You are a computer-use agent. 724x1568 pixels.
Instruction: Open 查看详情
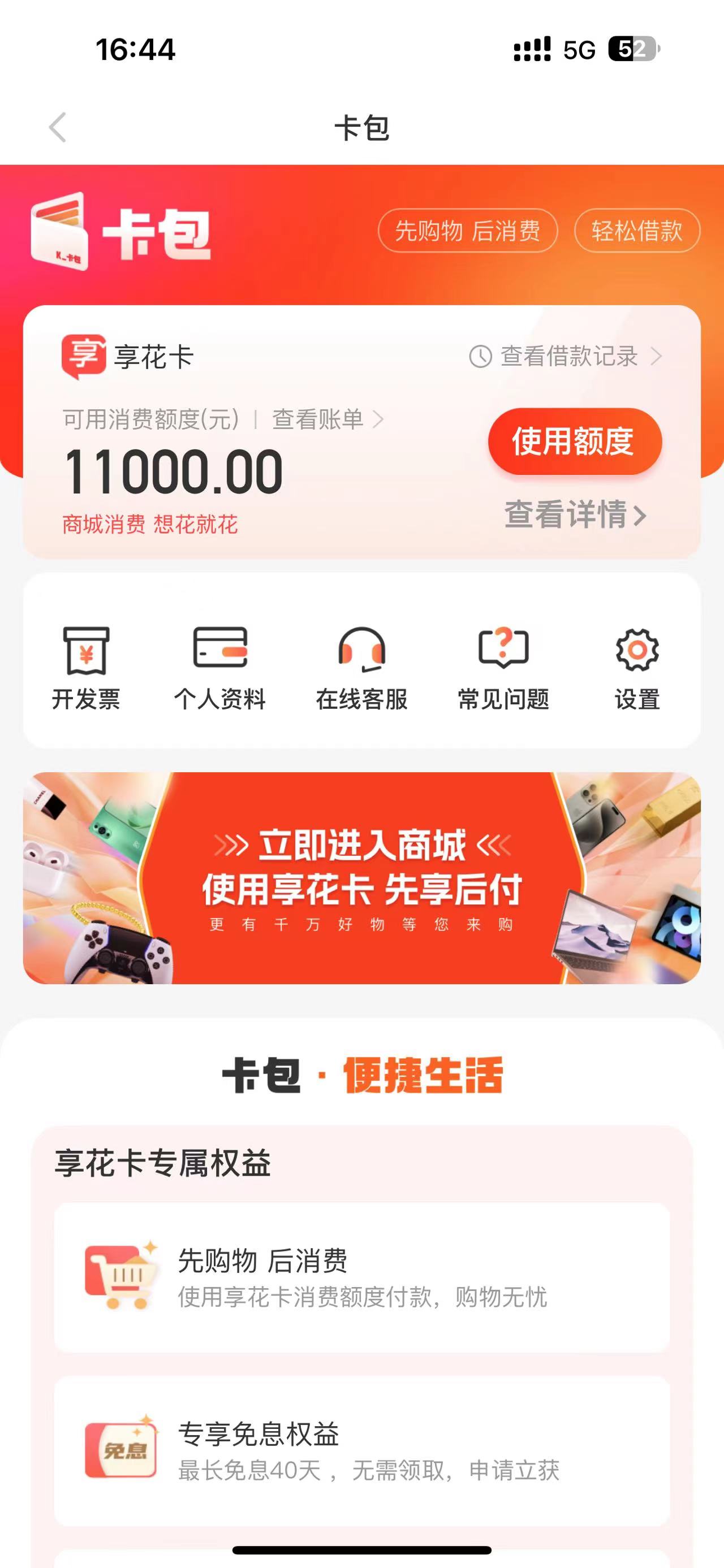pyautogui.click(x=574, y=514)
